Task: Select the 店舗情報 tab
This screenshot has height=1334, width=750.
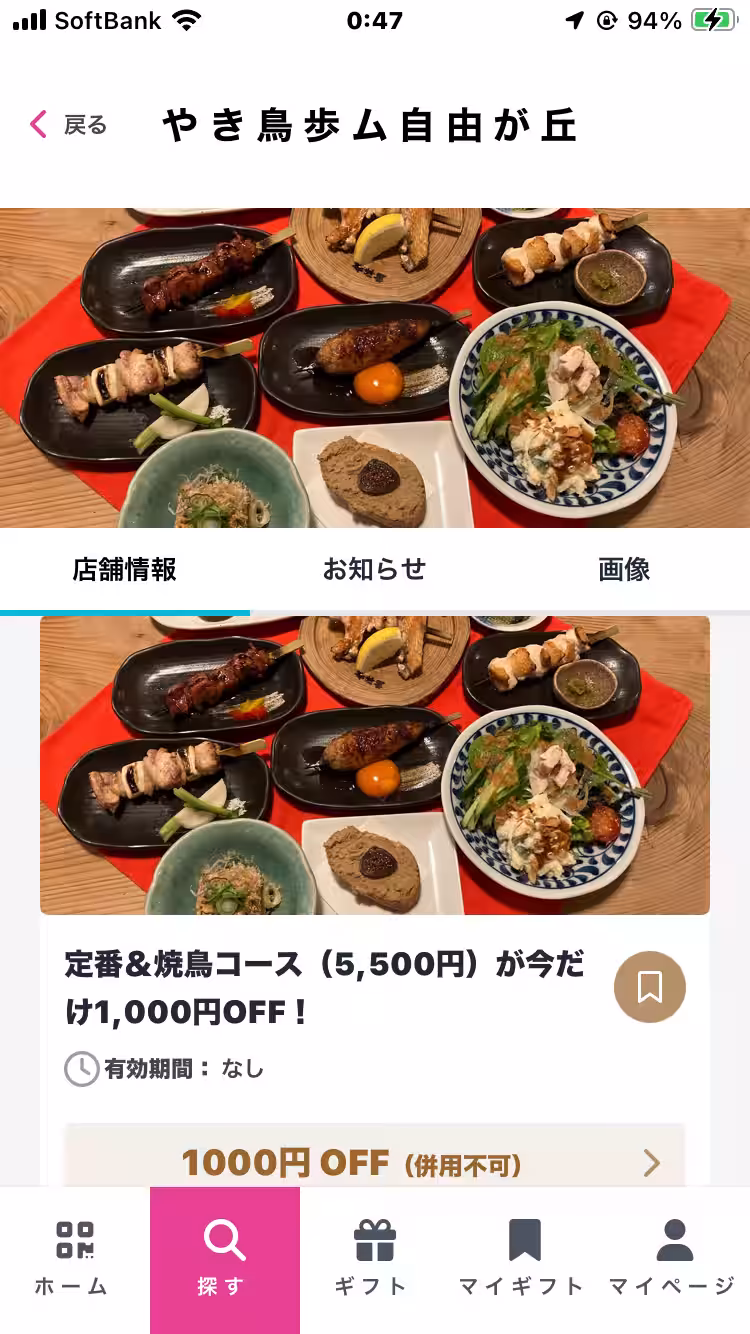Action: pyautogui.click(x=126, y=569)
